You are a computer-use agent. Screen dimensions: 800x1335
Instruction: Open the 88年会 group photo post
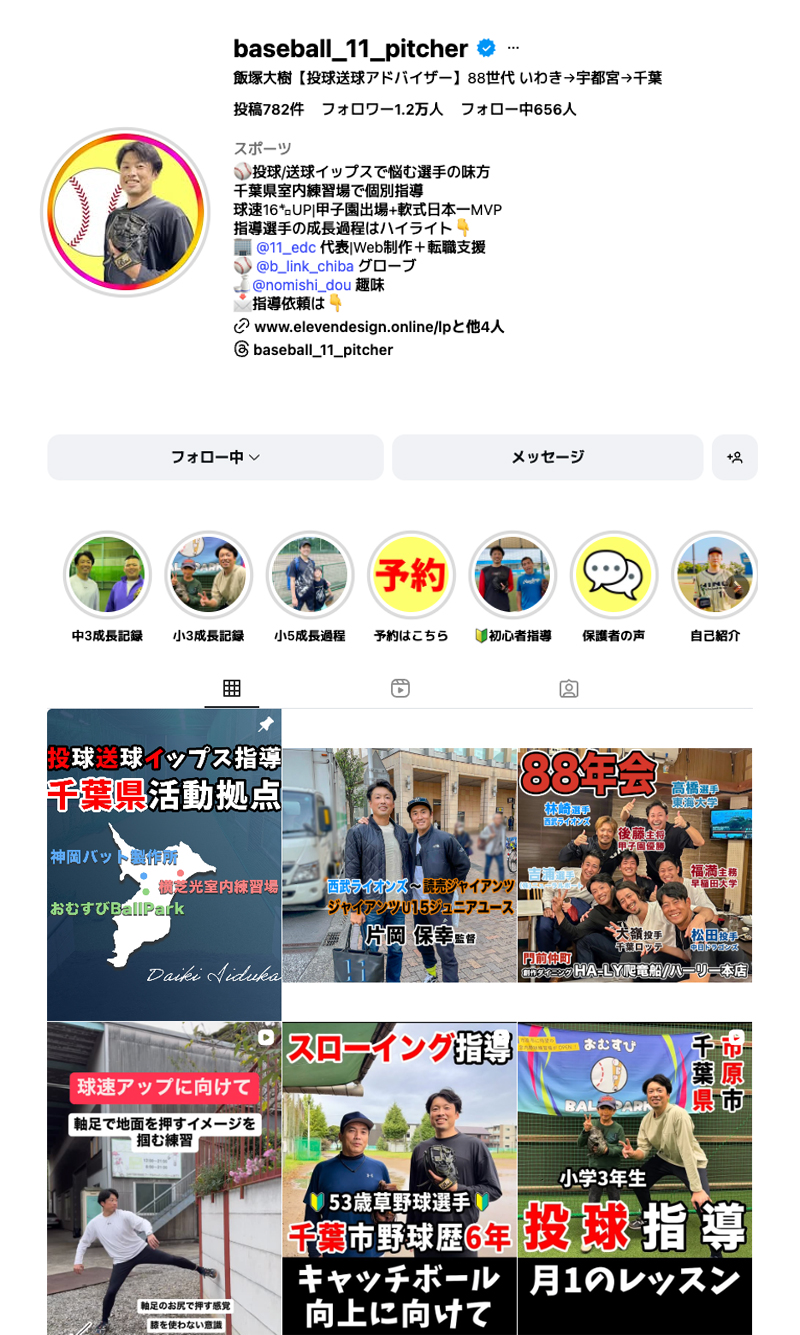(635, 865)
